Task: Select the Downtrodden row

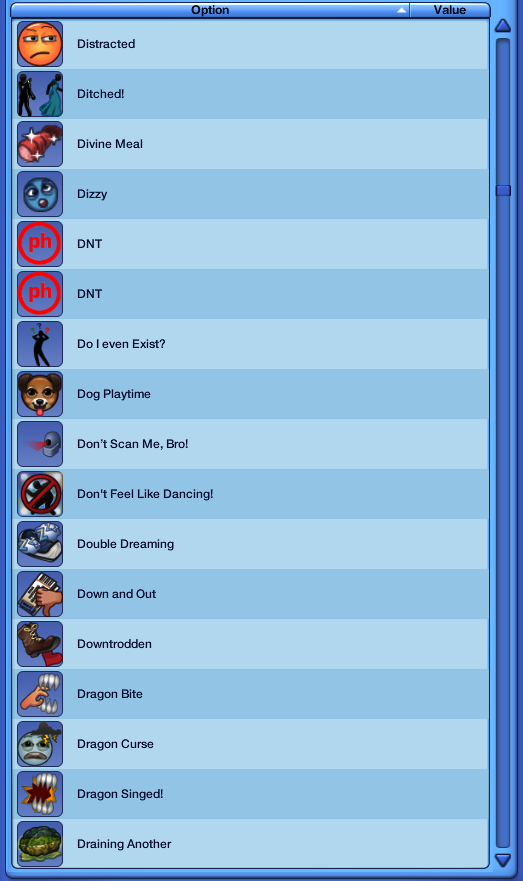Action: [251, 644]
